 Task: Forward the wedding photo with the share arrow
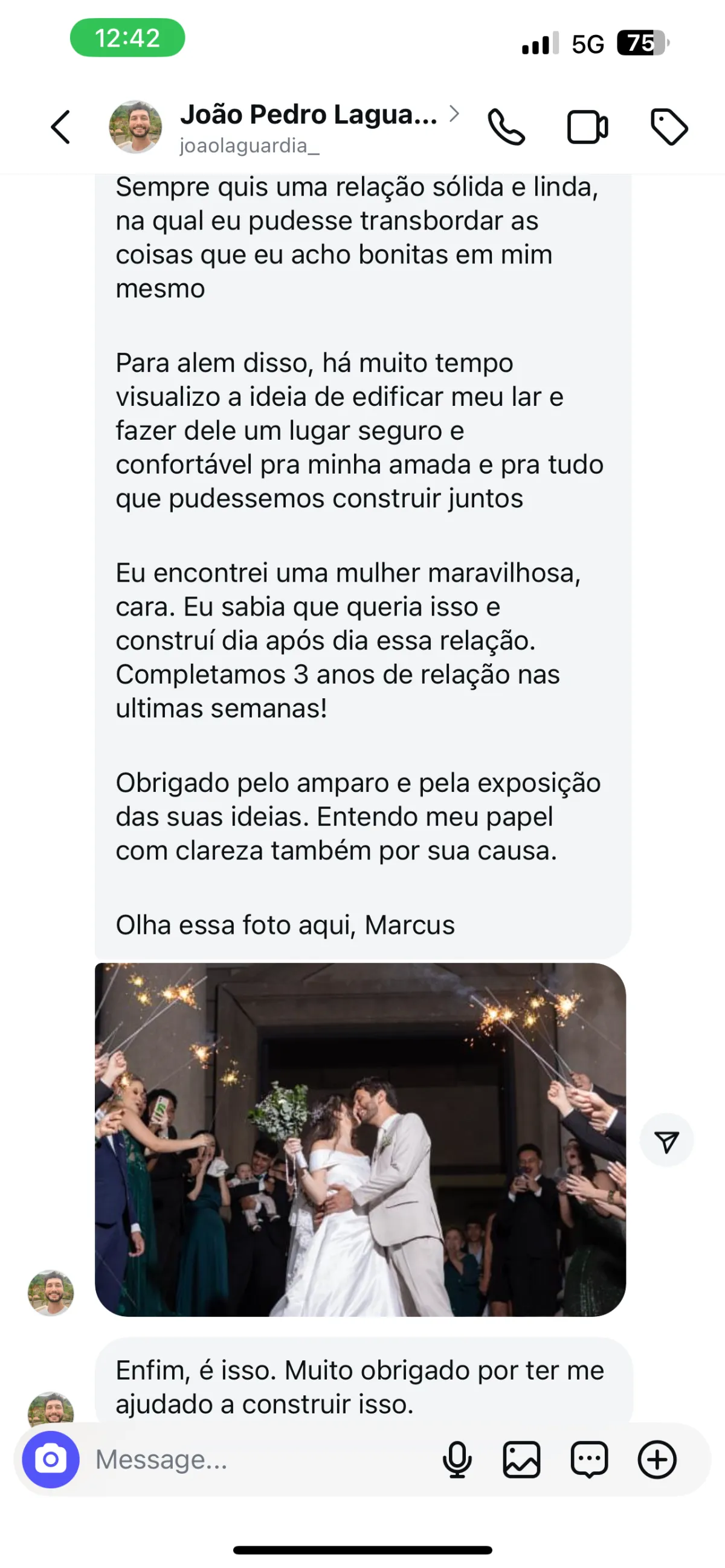click(666, 1141)
